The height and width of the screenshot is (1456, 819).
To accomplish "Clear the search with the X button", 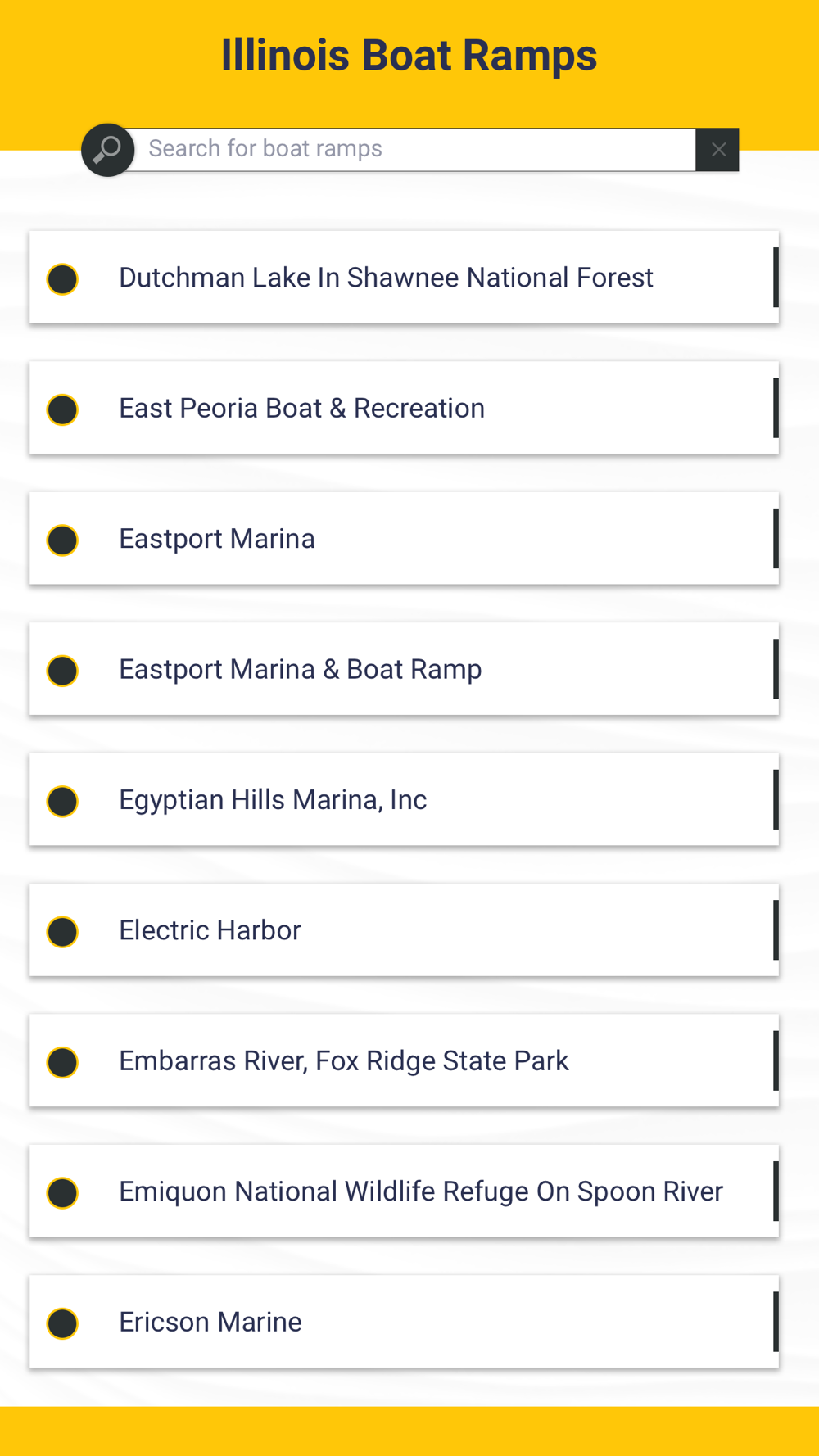I will 717,150.
